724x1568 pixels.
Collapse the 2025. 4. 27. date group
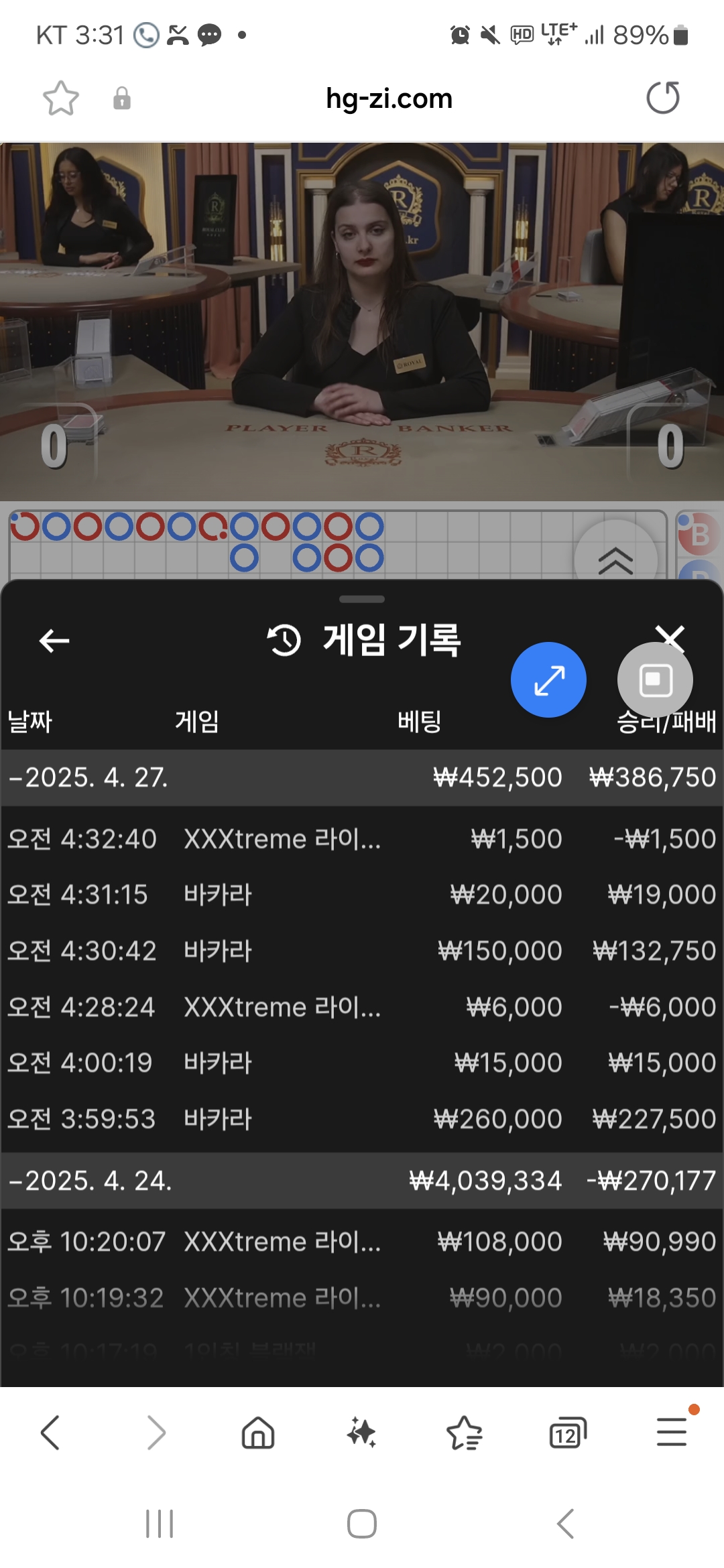(x=87, y=777)
